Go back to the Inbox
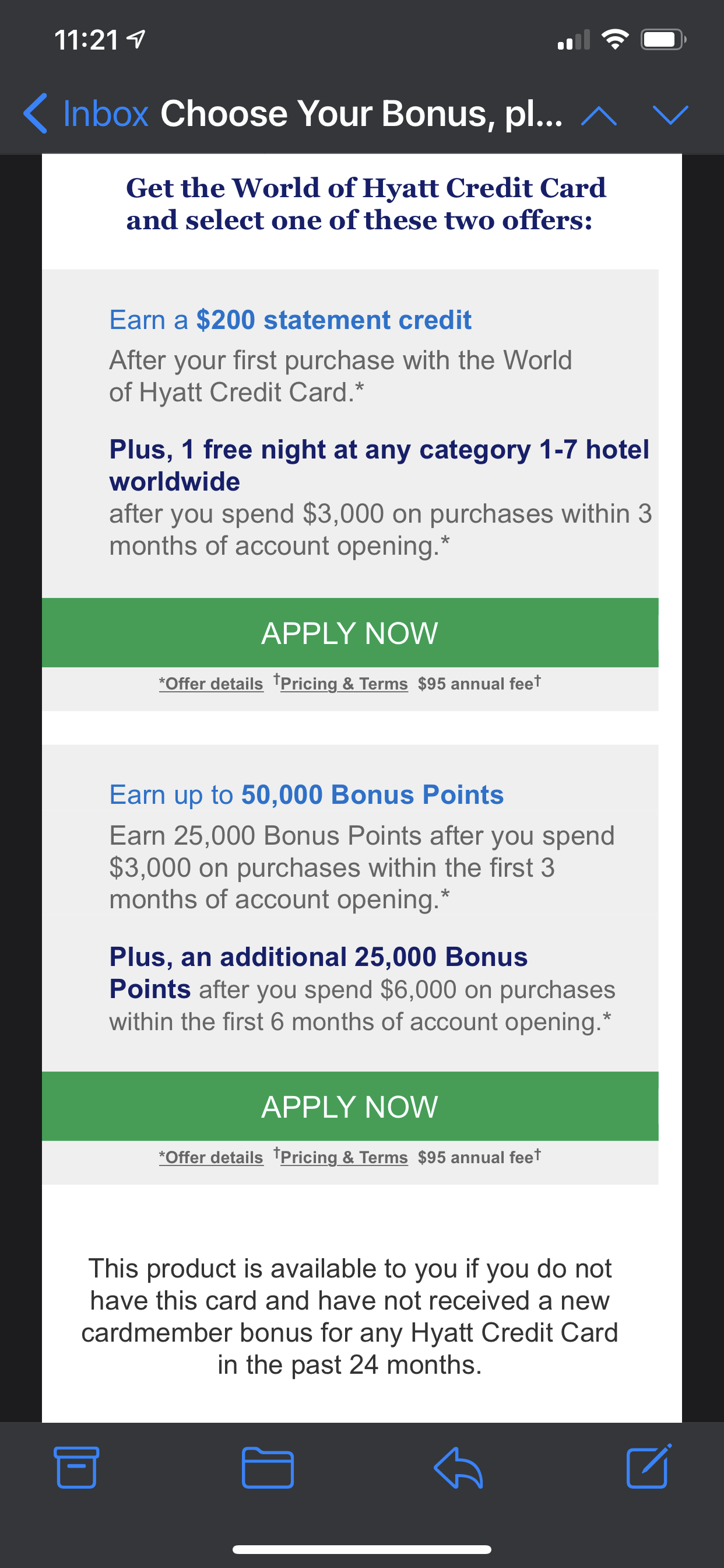The height and width of the screenshot is (1568, 724). (x=86, y=113)
